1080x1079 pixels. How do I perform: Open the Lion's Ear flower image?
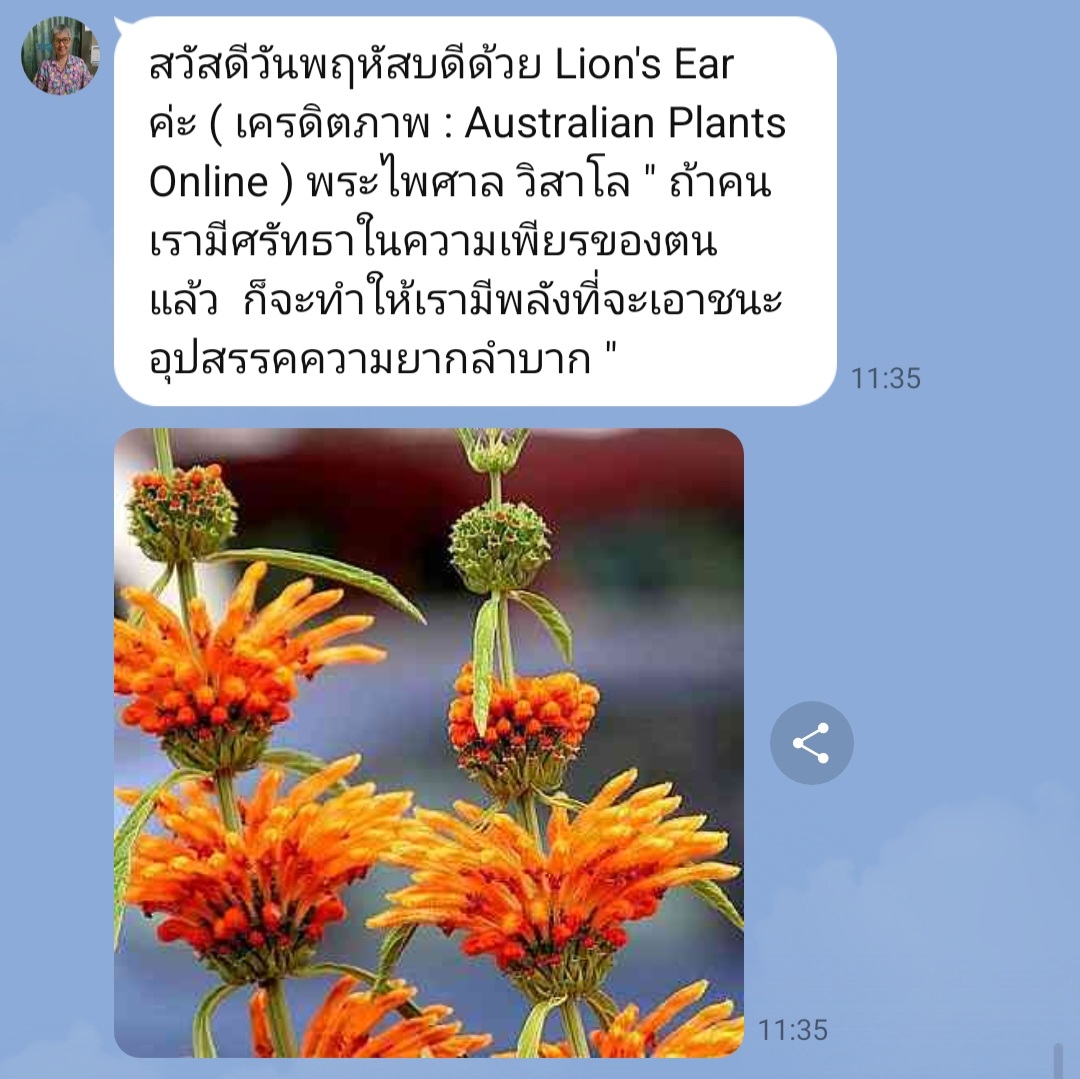pyautogui.click(x=428, y=742)
